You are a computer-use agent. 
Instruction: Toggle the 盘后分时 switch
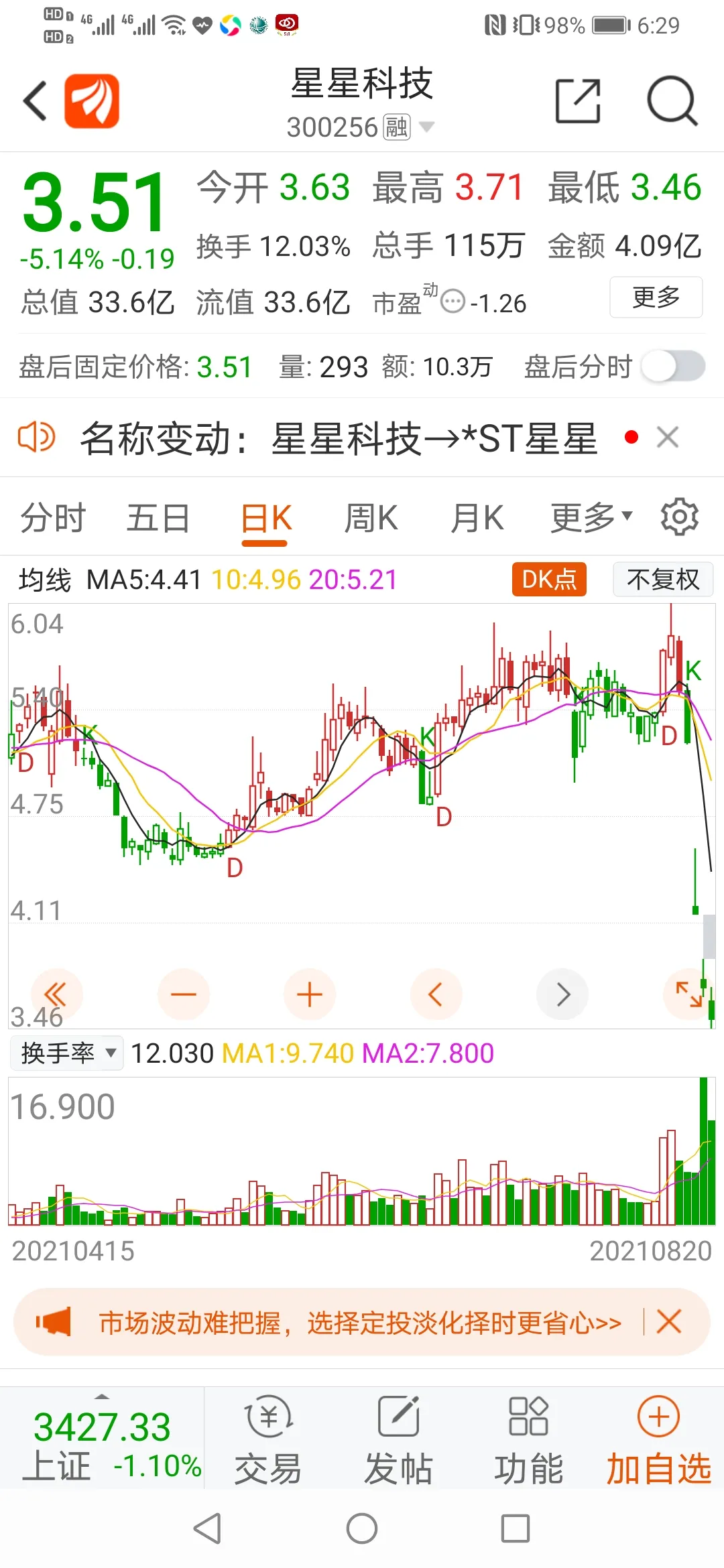coord(673,367)
